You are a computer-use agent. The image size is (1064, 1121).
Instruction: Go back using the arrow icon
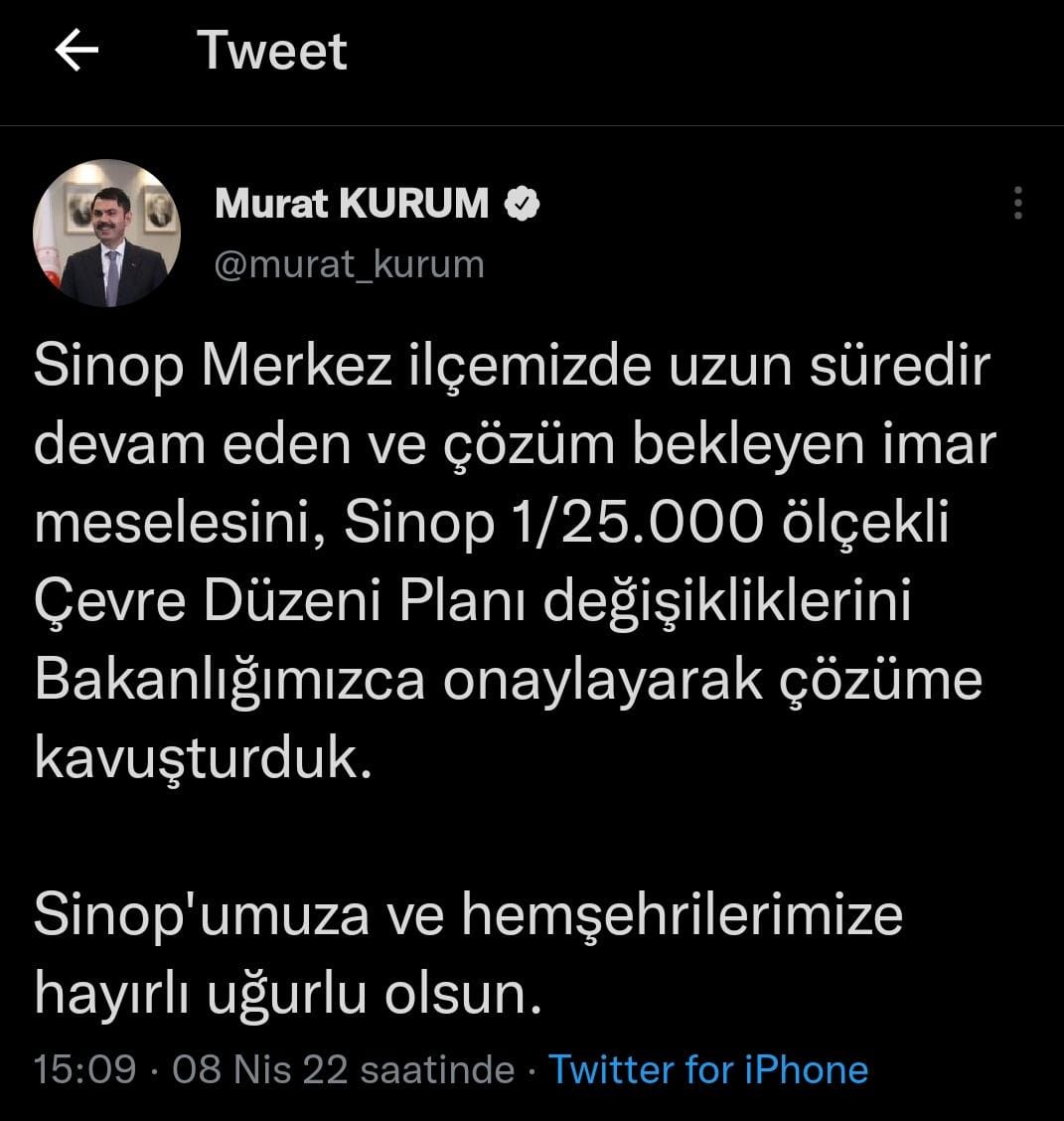click(x=76, y=51)
